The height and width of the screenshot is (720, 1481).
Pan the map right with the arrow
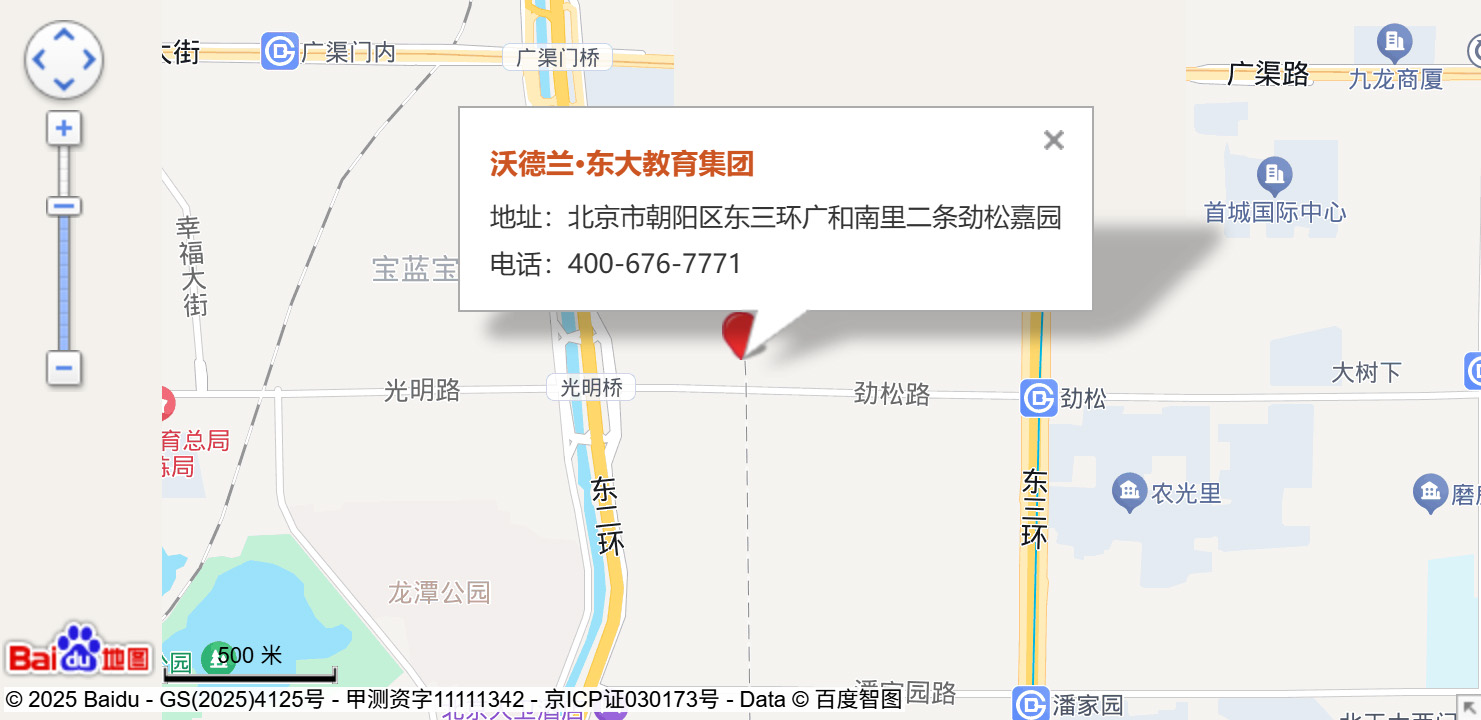pyautogui.click(x=89, y=60)
